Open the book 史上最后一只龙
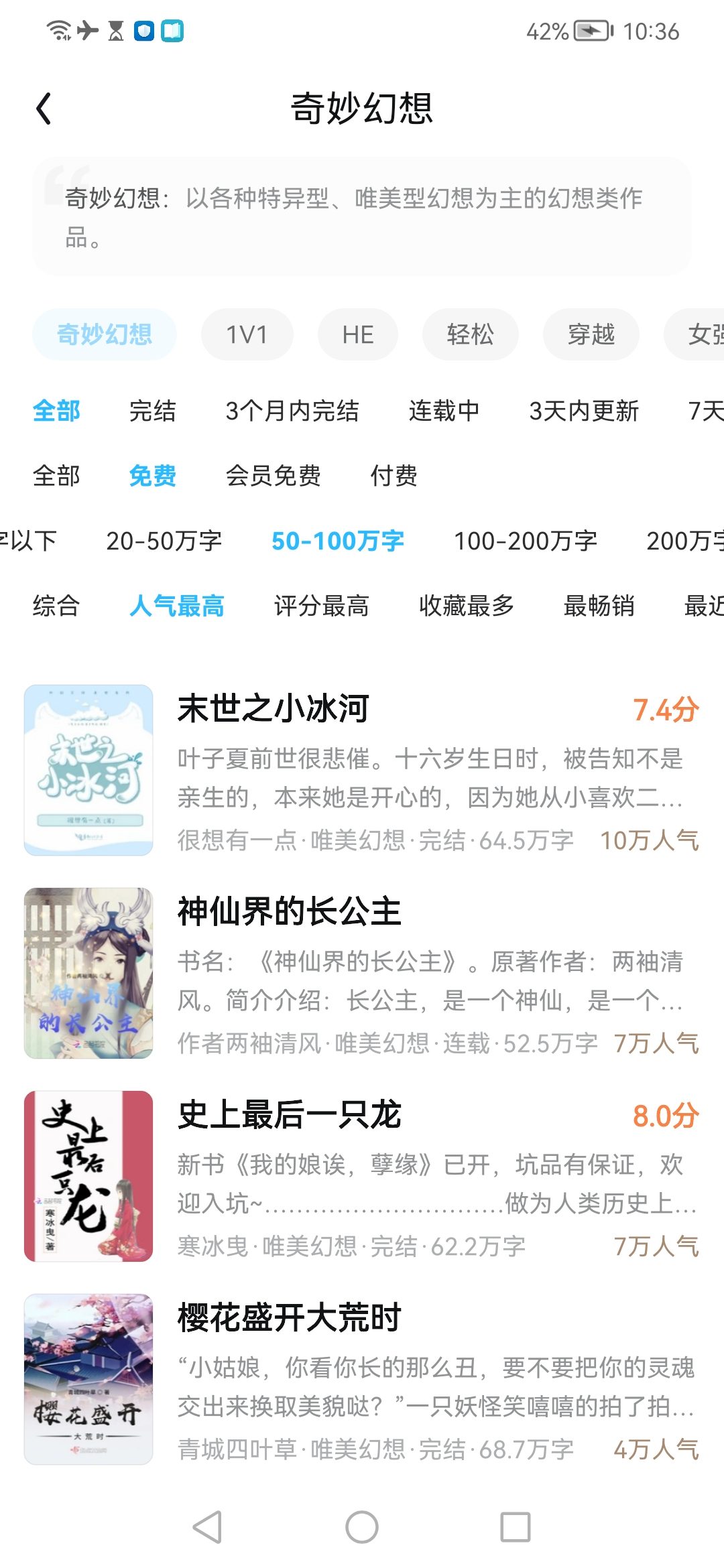The image size is (724, 1568). pyautogui.click(x=362, y=1176)
